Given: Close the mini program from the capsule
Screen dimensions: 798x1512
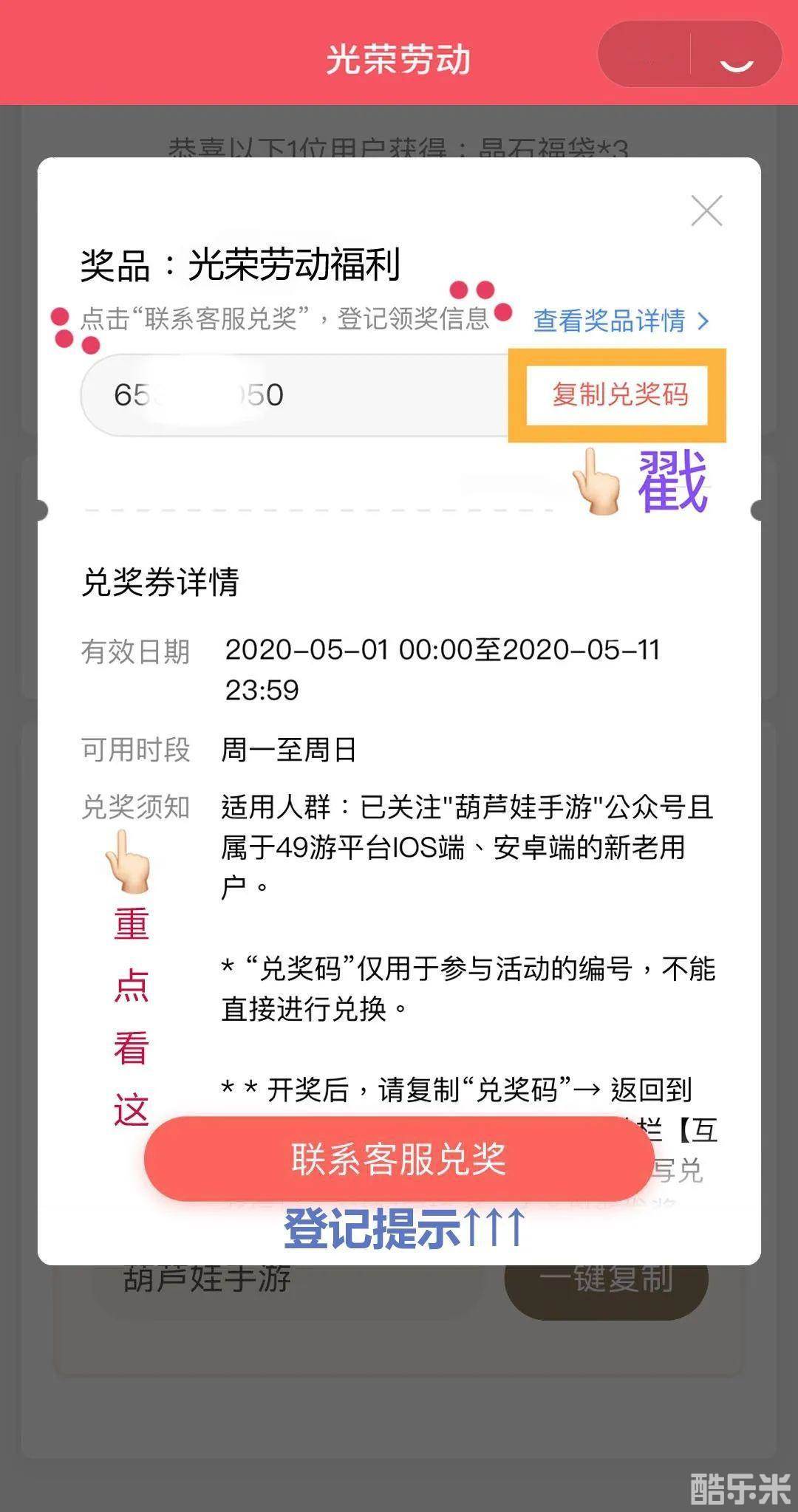Looking at the screenshot, I should coord(736,55).
